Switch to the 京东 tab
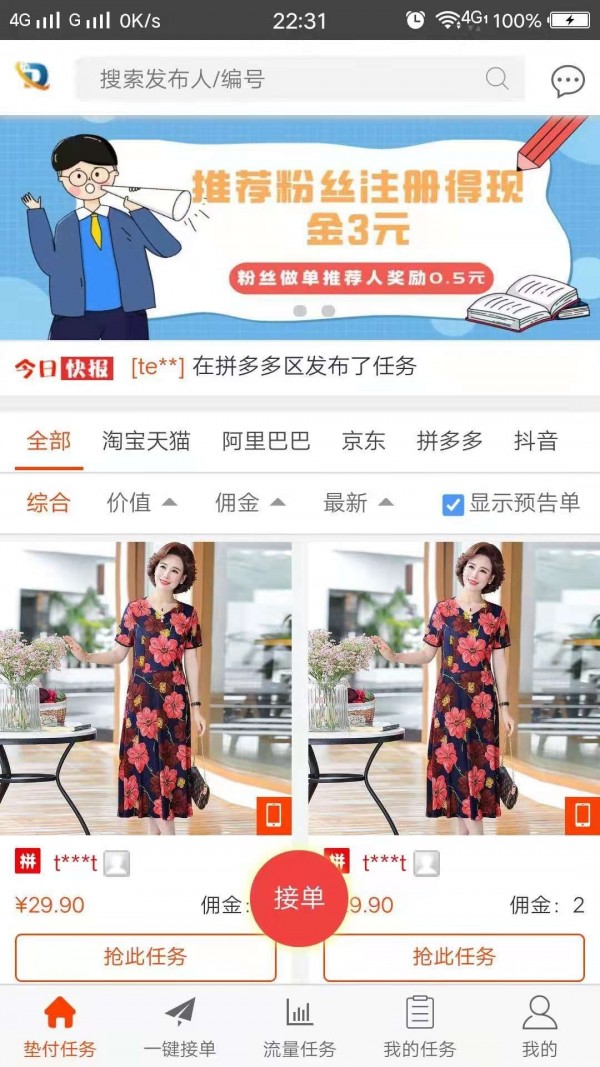This screenshot has height=1067, width=600. (363, 441)
